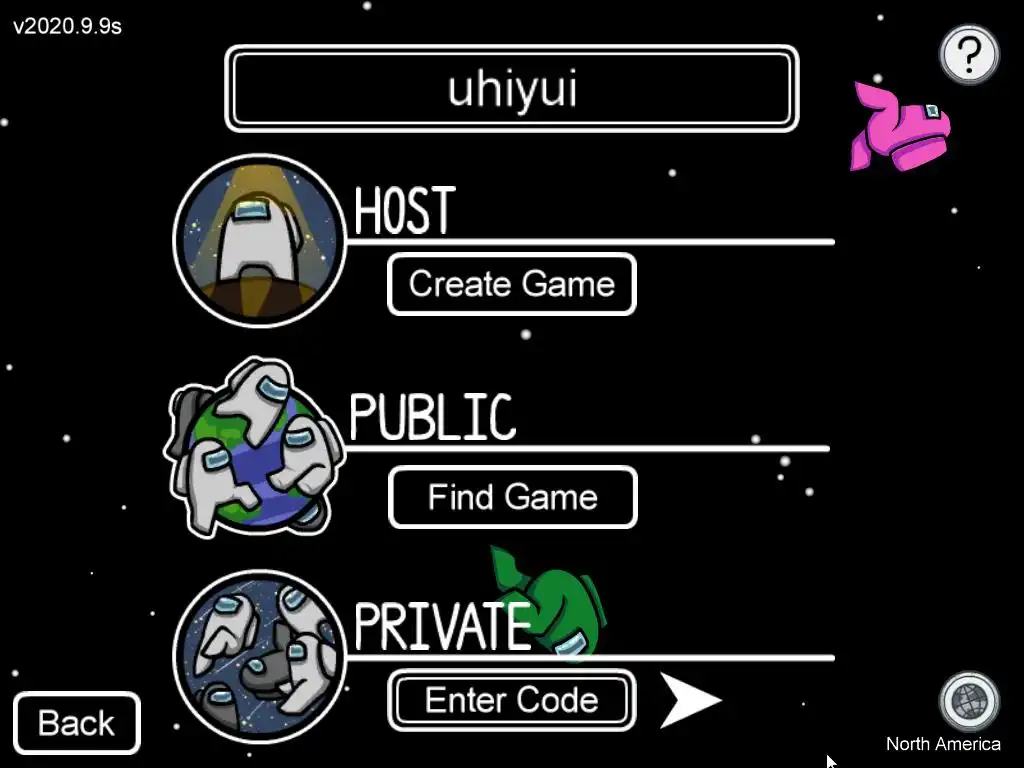Edit the player name field uhiyui
The height and width of the screenshot is (768, 1024).
(x=512, y=89)
